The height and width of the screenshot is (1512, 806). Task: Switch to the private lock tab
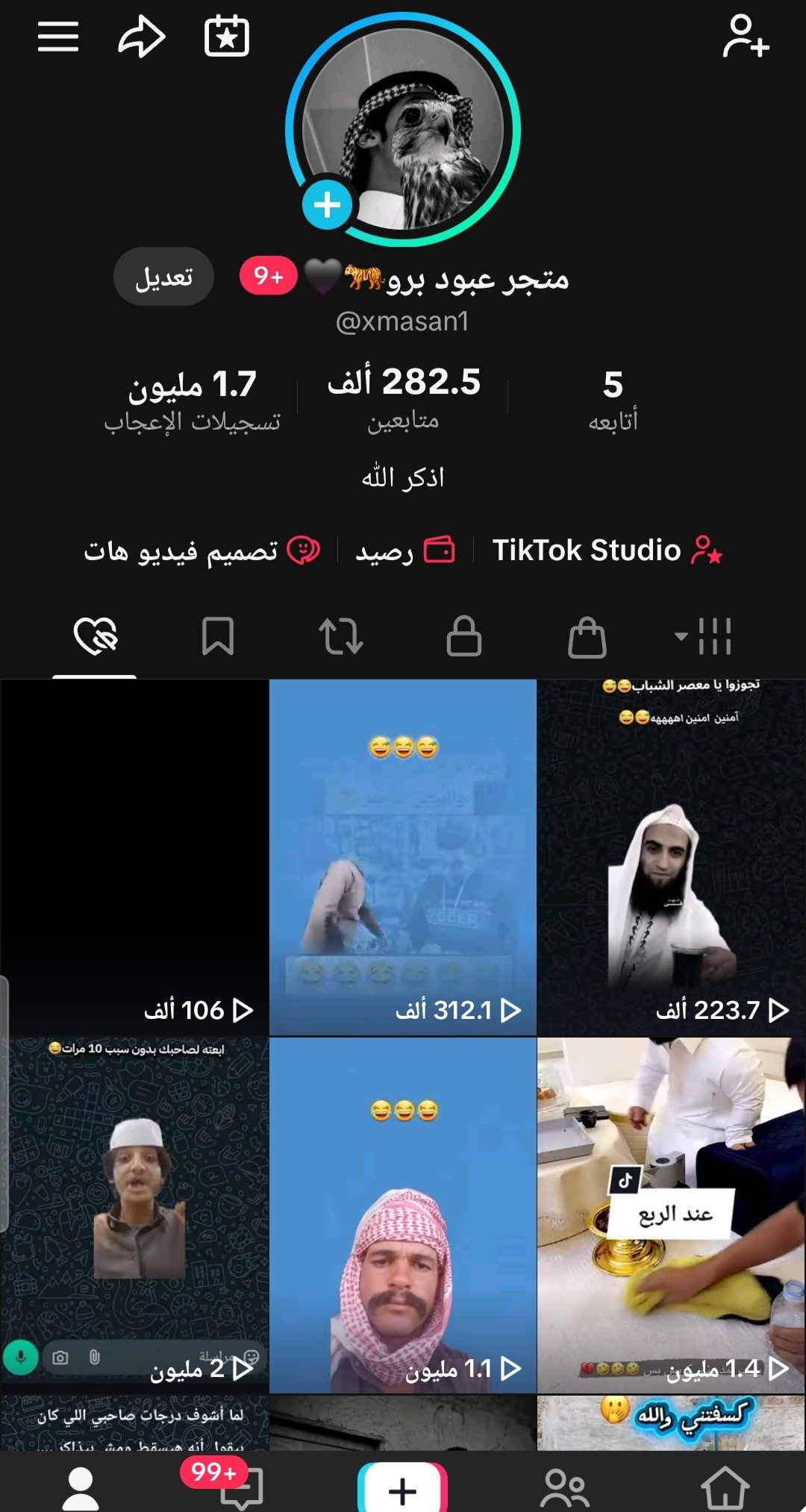[463, 636]
